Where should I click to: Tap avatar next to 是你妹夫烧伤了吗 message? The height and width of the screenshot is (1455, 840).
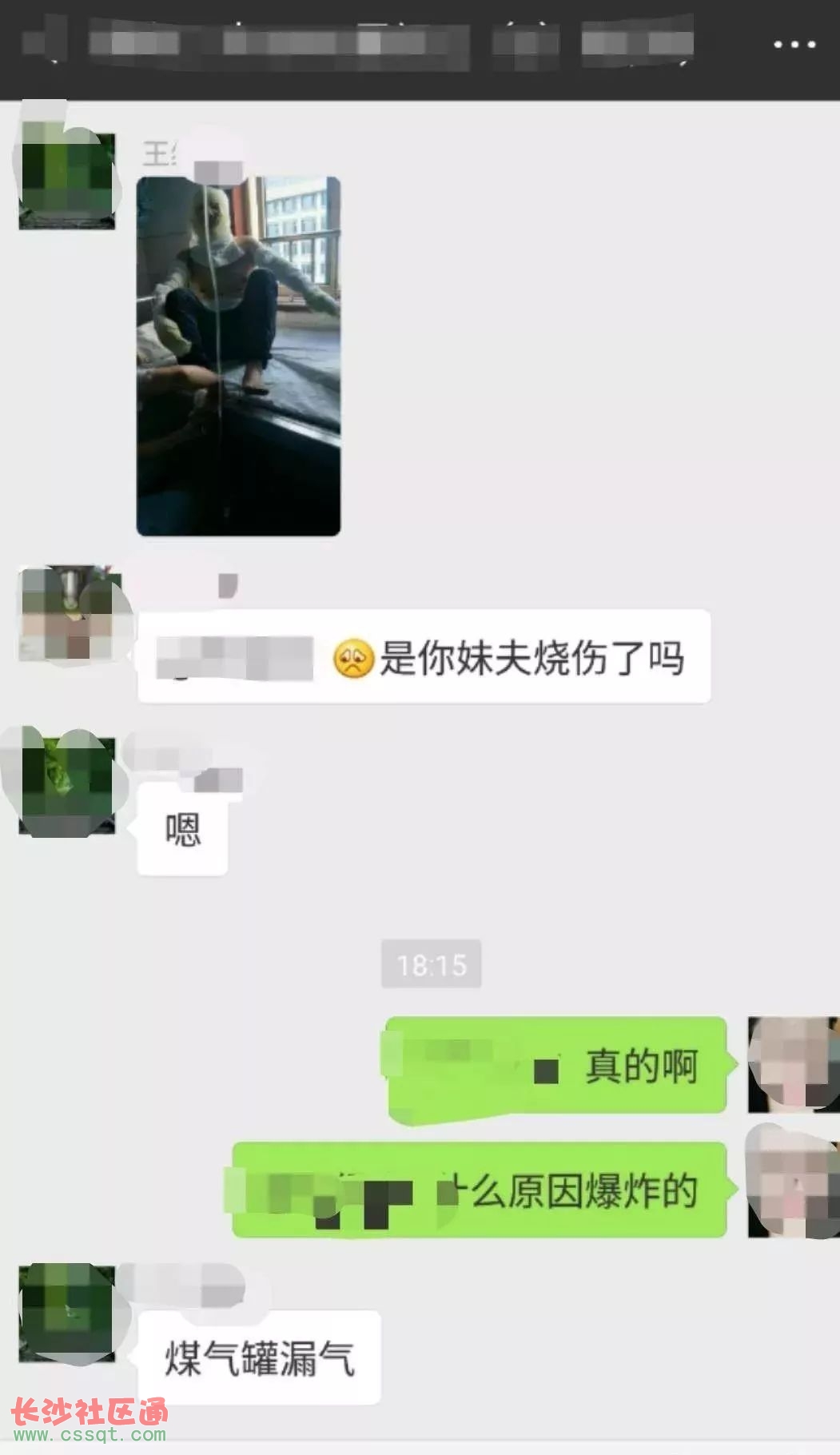point(68,614)
